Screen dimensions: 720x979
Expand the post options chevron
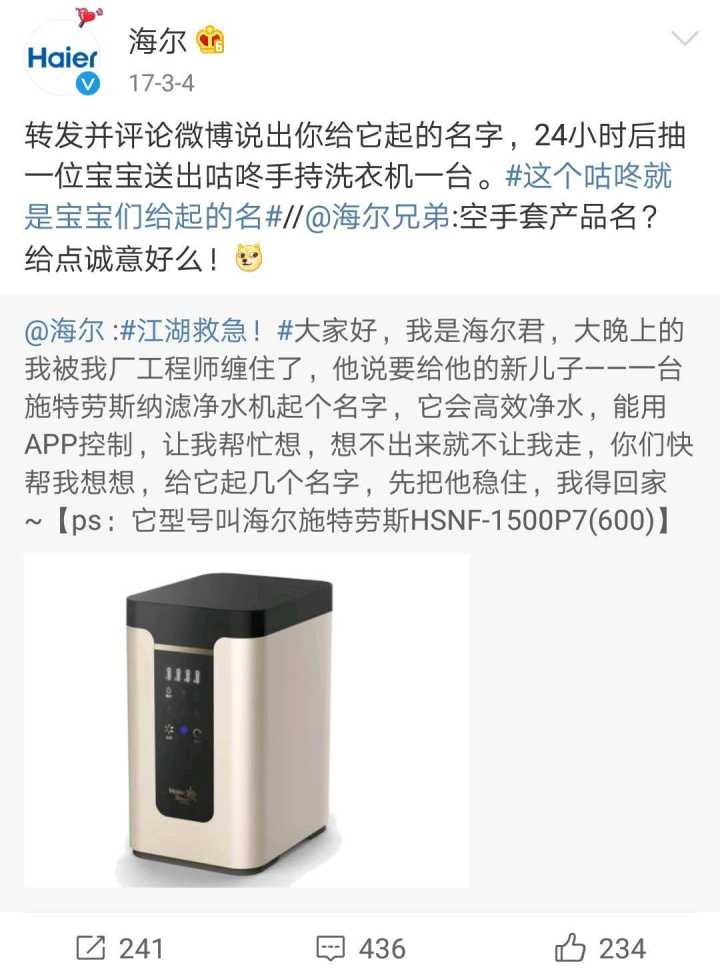coord(685,40)
